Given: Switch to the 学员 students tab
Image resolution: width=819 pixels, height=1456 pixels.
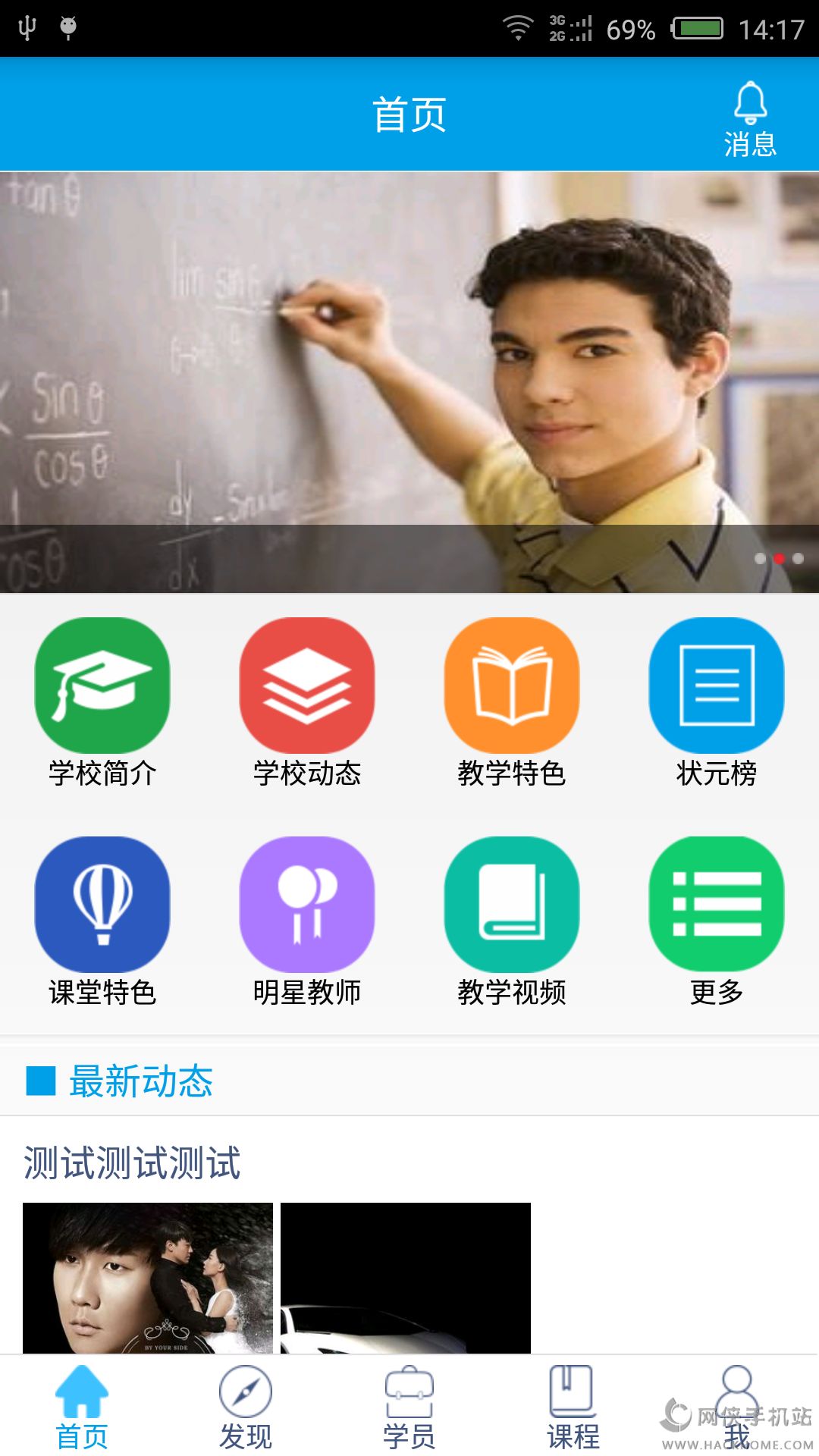Looking at the screenshot, I should pyautogui.click(x=409, y=1407).
